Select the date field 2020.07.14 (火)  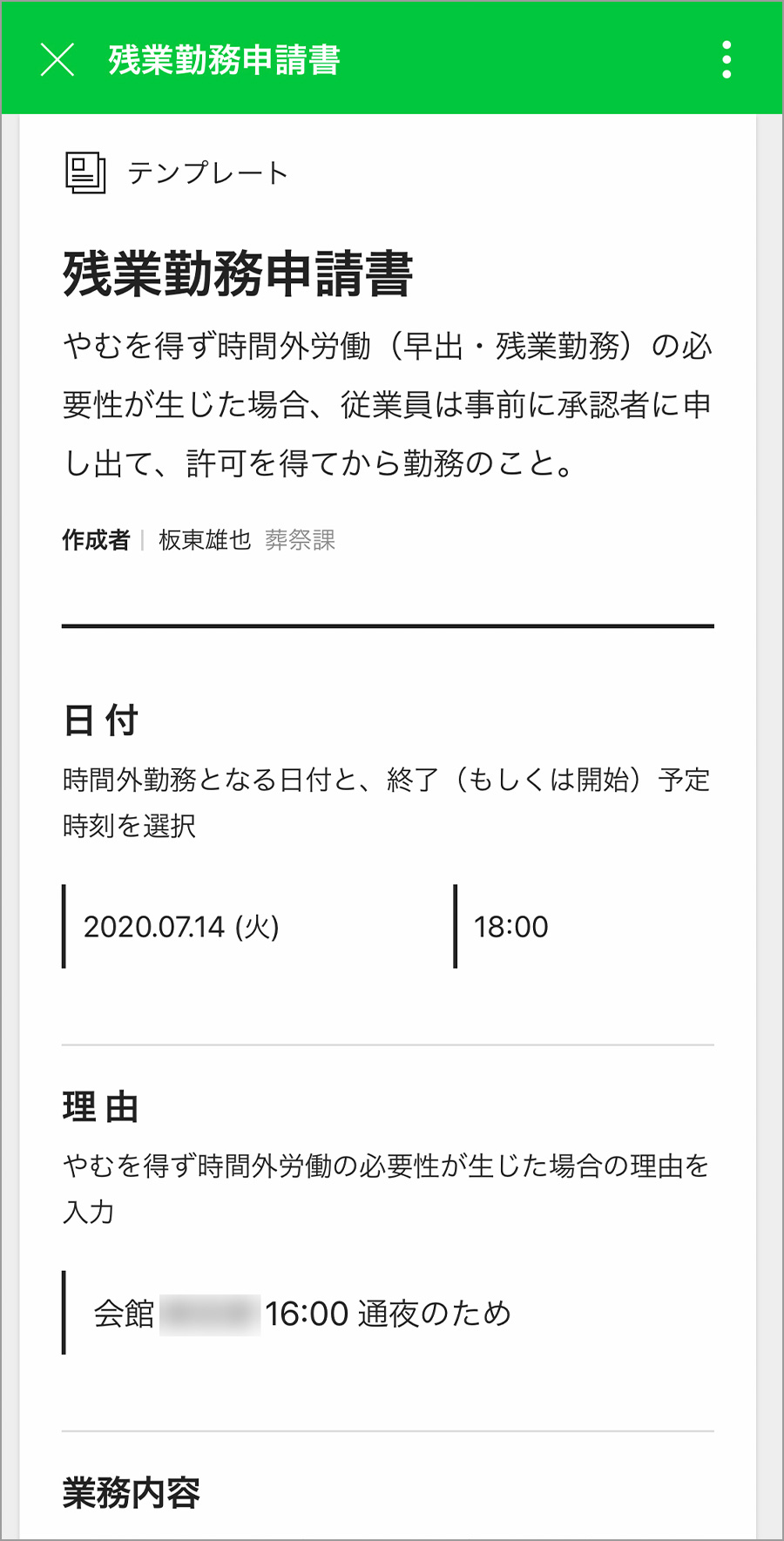point(181,926)
